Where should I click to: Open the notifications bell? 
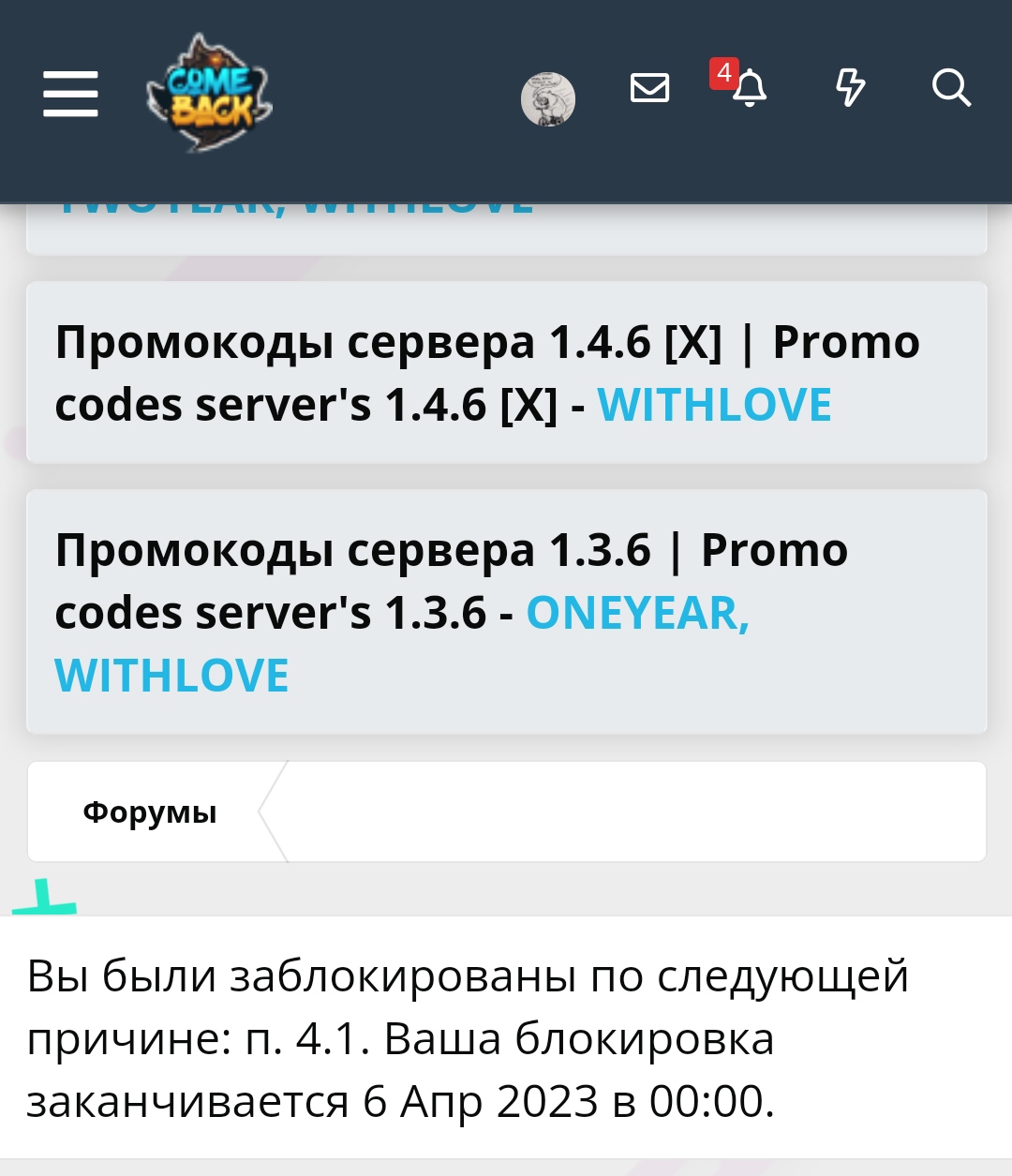click(x=748, y=89)
